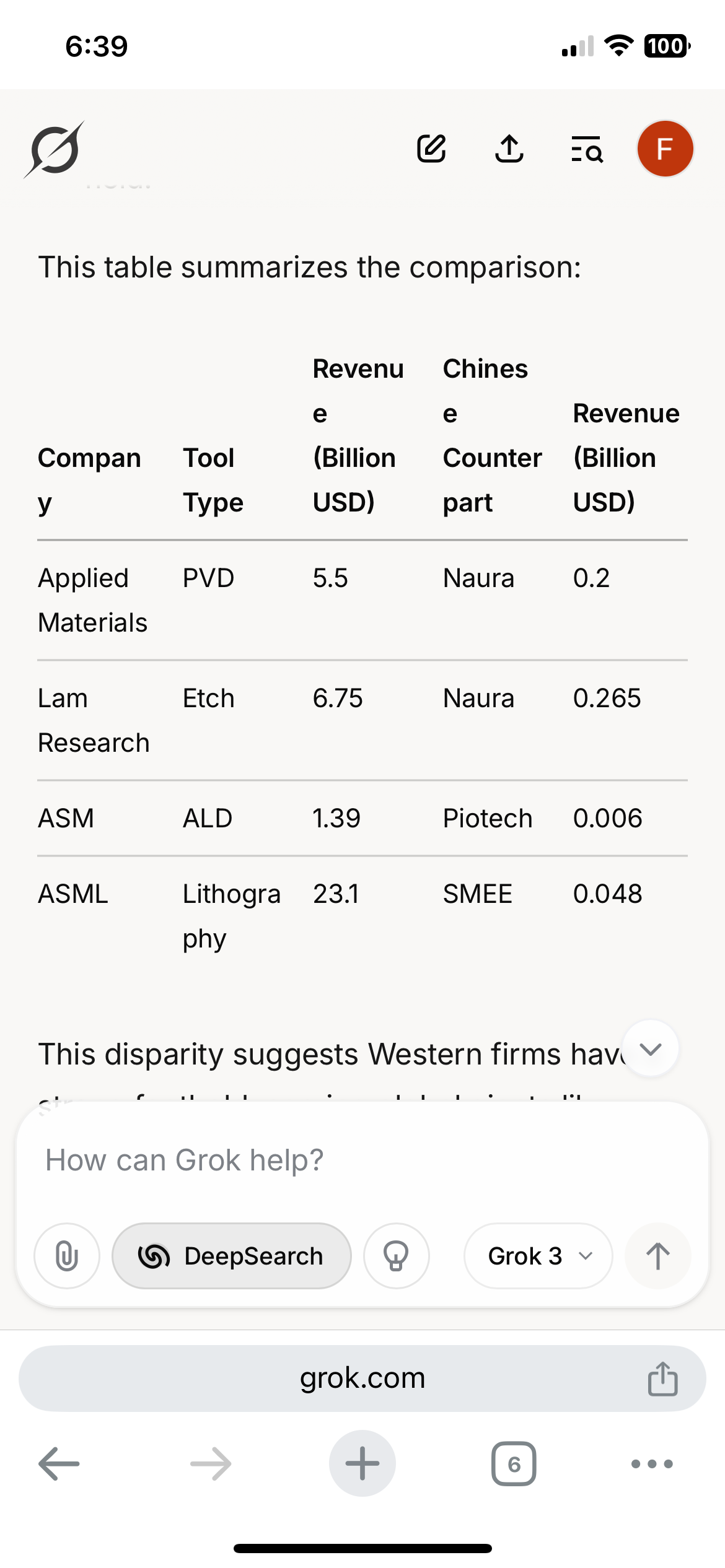Screen dimensions: 725x1568
Task: Start a new chat with compose icon
Action: tap(431, 149)
